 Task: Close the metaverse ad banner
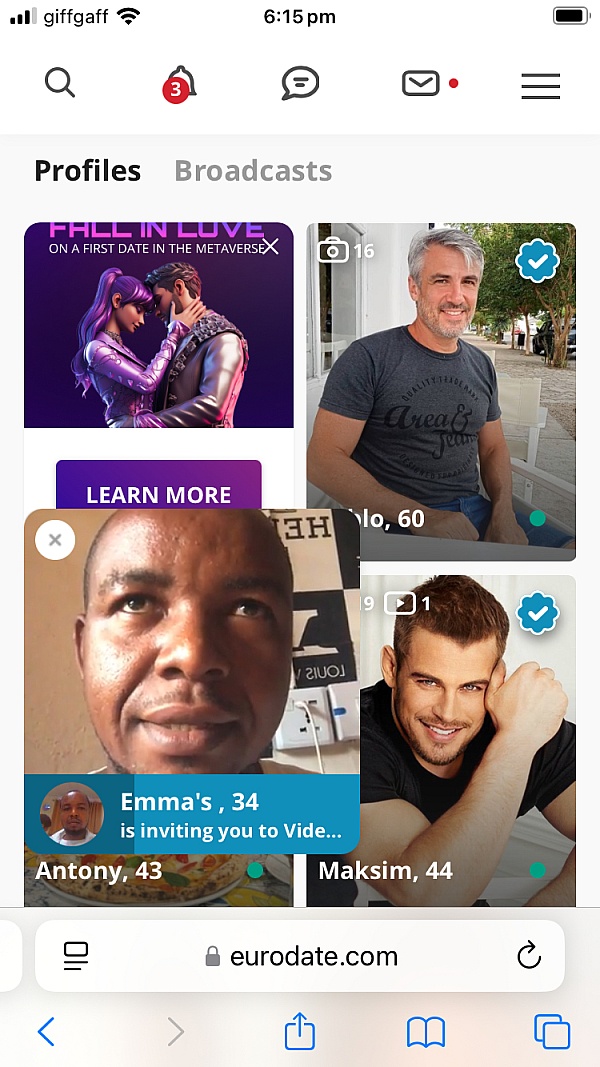tap(271, 246)
